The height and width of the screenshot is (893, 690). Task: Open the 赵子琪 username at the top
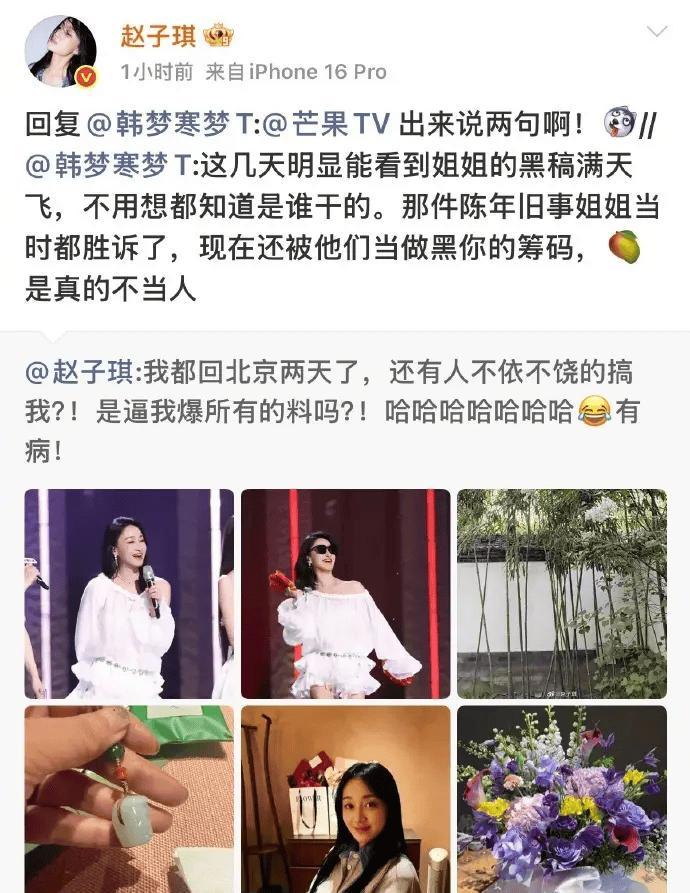coord(158,35)
